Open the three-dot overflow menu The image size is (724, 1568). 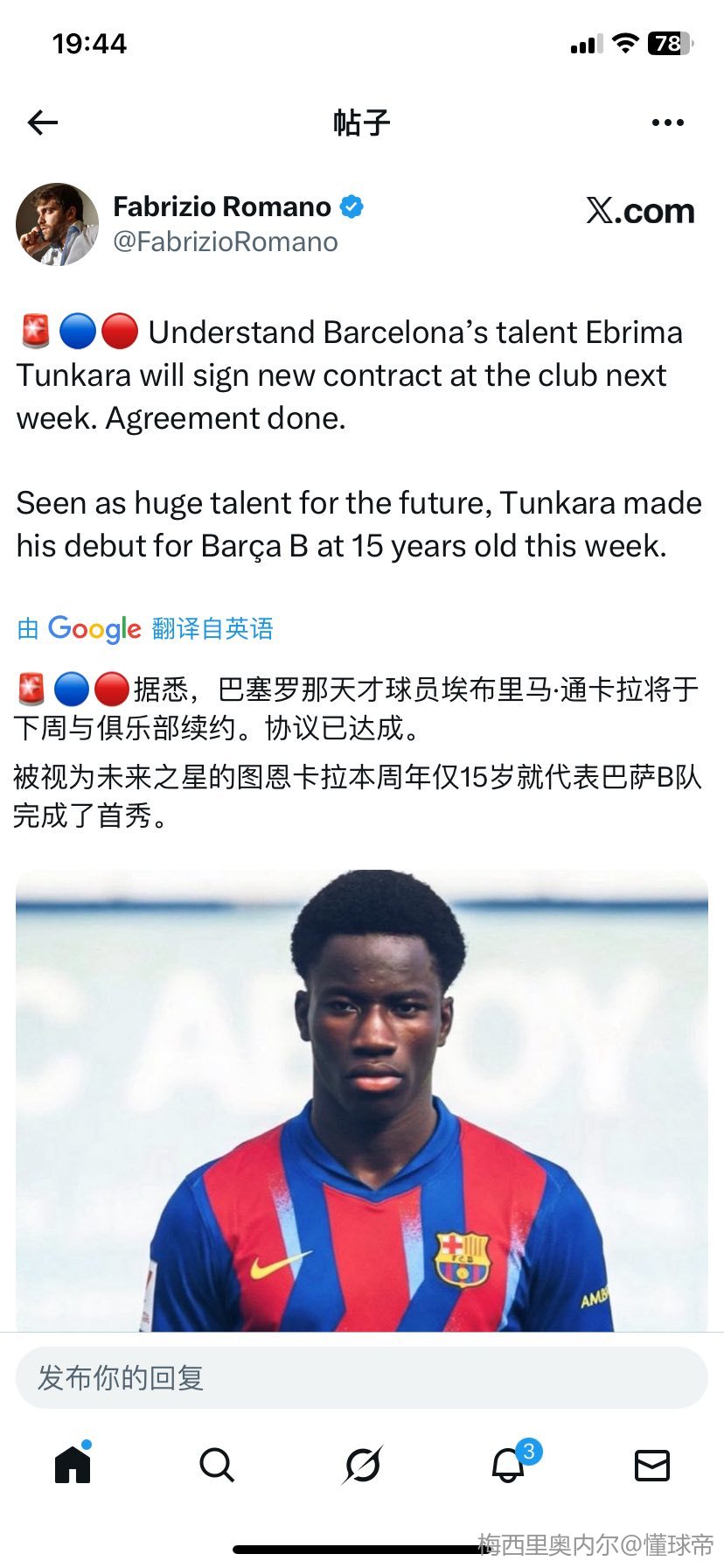667,122
